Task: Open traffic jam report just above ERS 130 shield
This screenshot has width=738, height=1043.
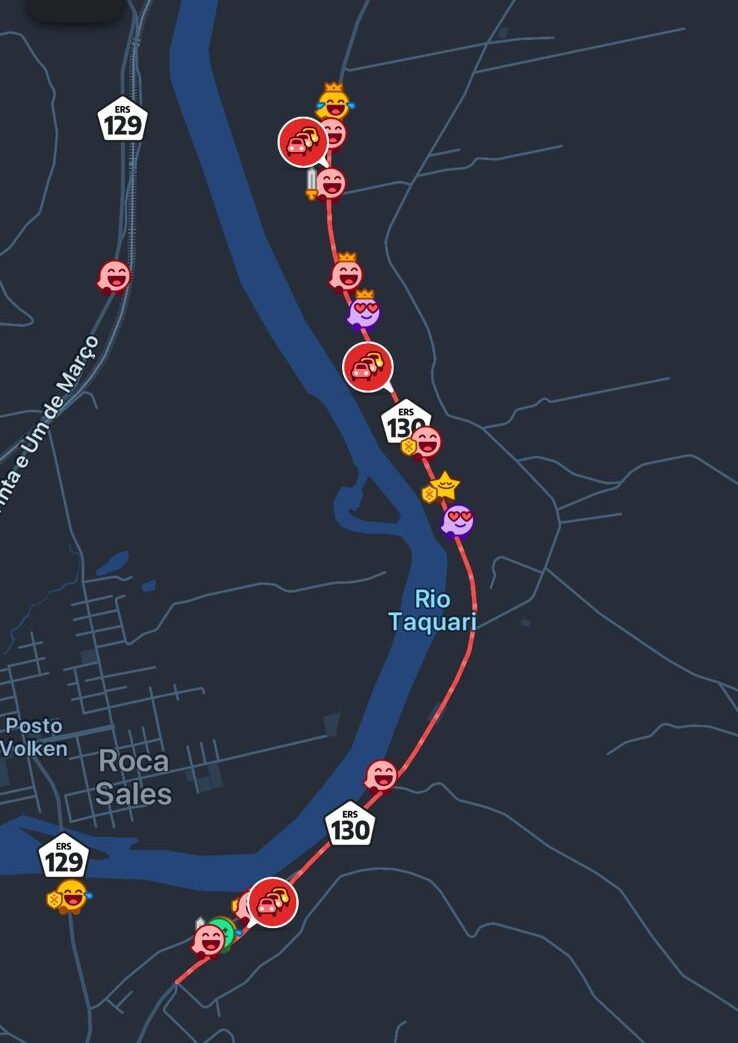Action: tap(368, 366)
